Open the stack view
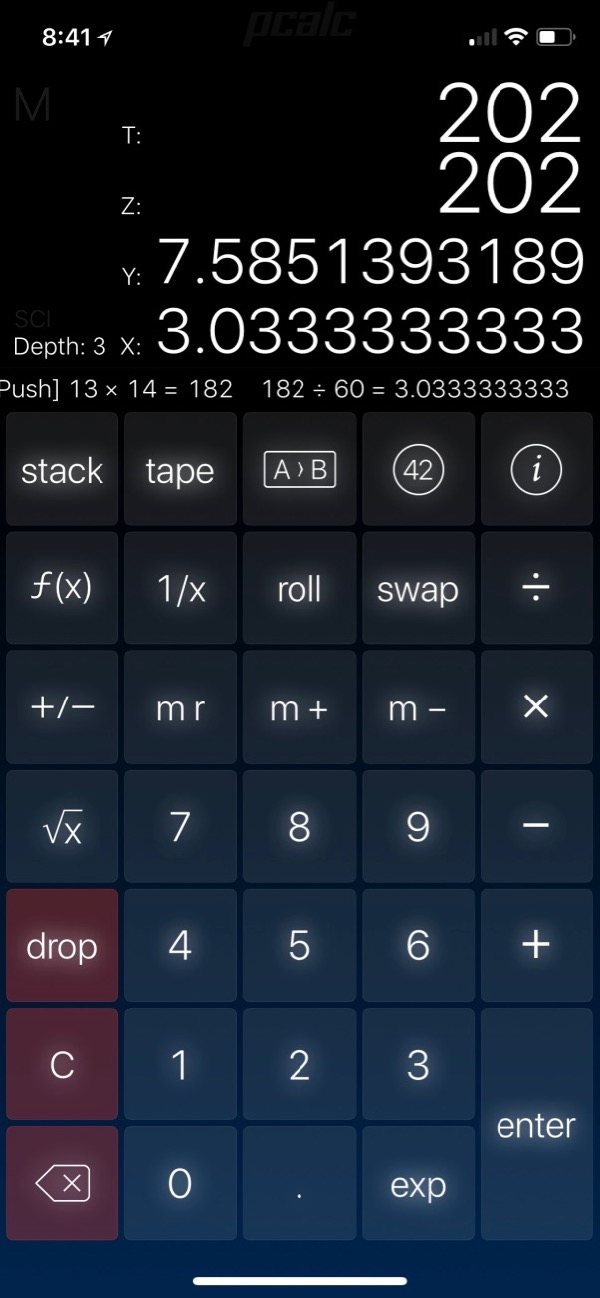Viewport: 600px width, 1298px height. click(62, 470)
